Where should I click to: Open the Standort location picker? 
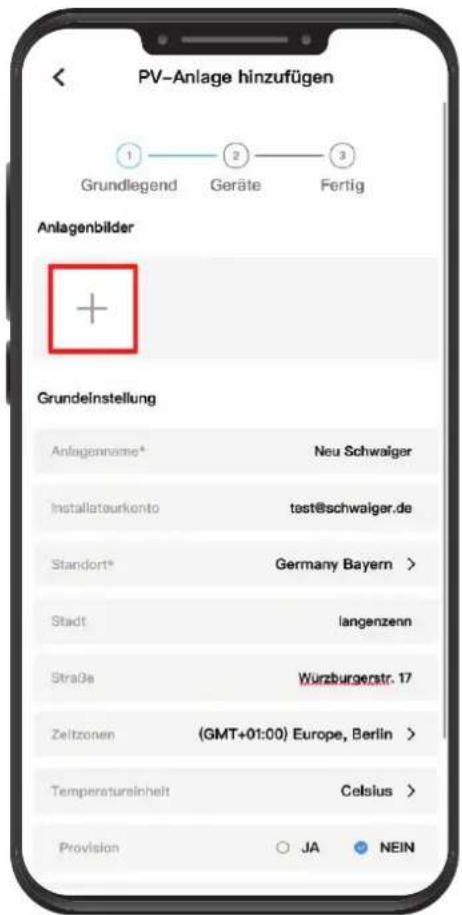pos(235,564)
